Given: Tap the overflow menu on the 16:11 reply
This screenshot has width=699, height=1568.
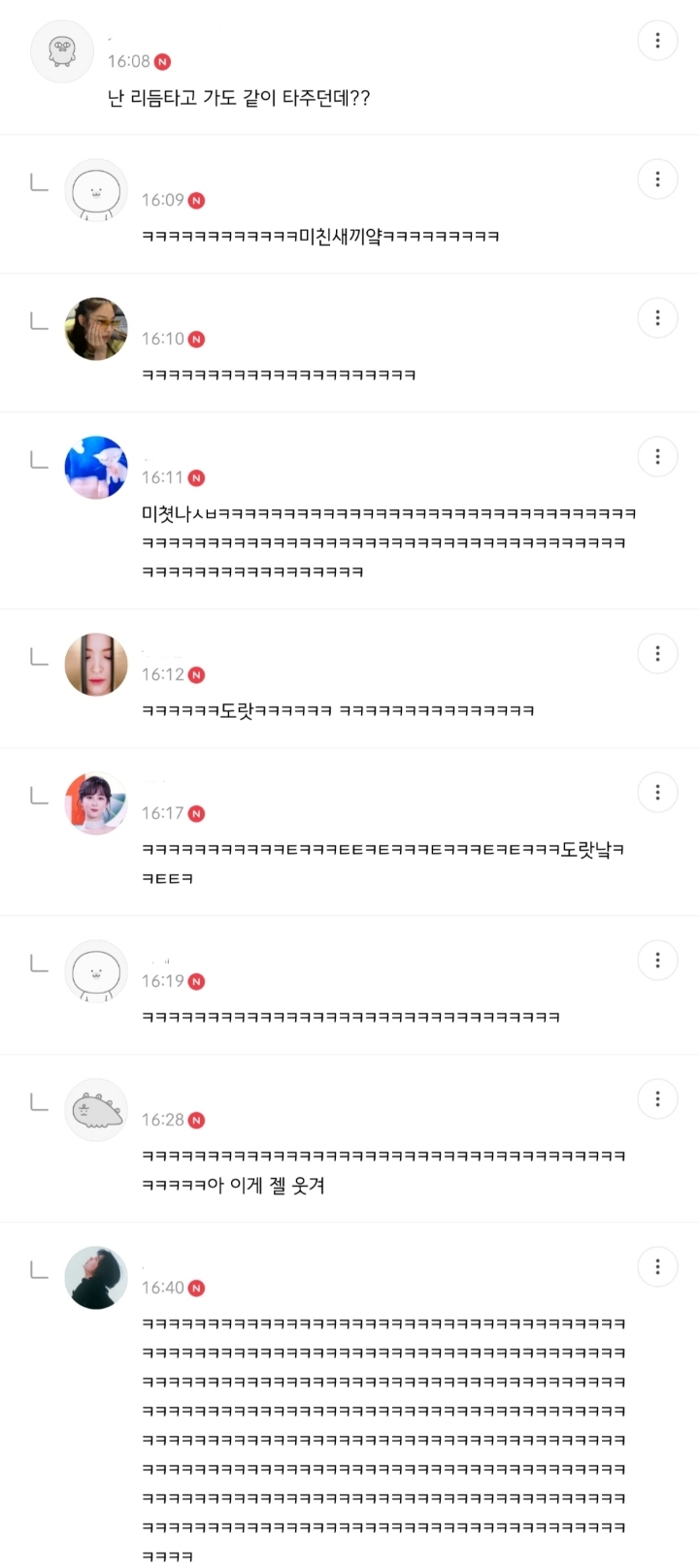Looking at the screenshot, I should click(657, 457).
